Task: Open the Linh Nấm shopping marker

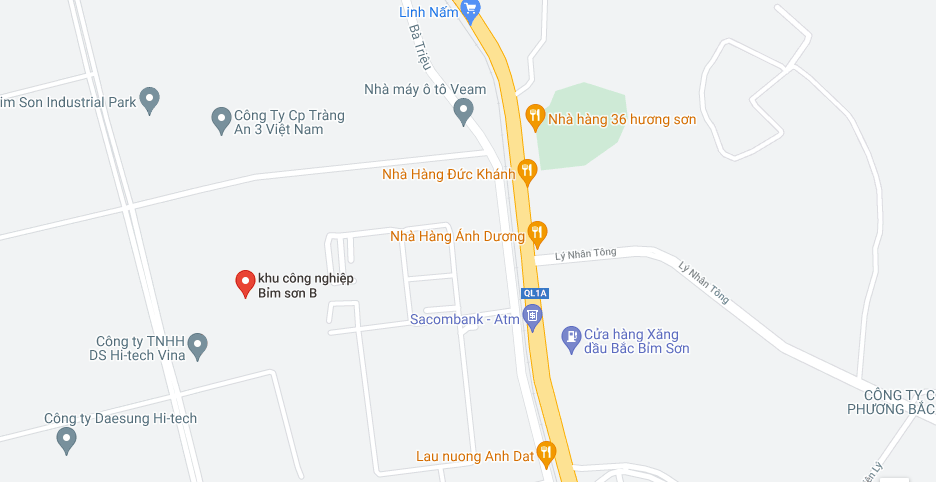Action: 470,9
